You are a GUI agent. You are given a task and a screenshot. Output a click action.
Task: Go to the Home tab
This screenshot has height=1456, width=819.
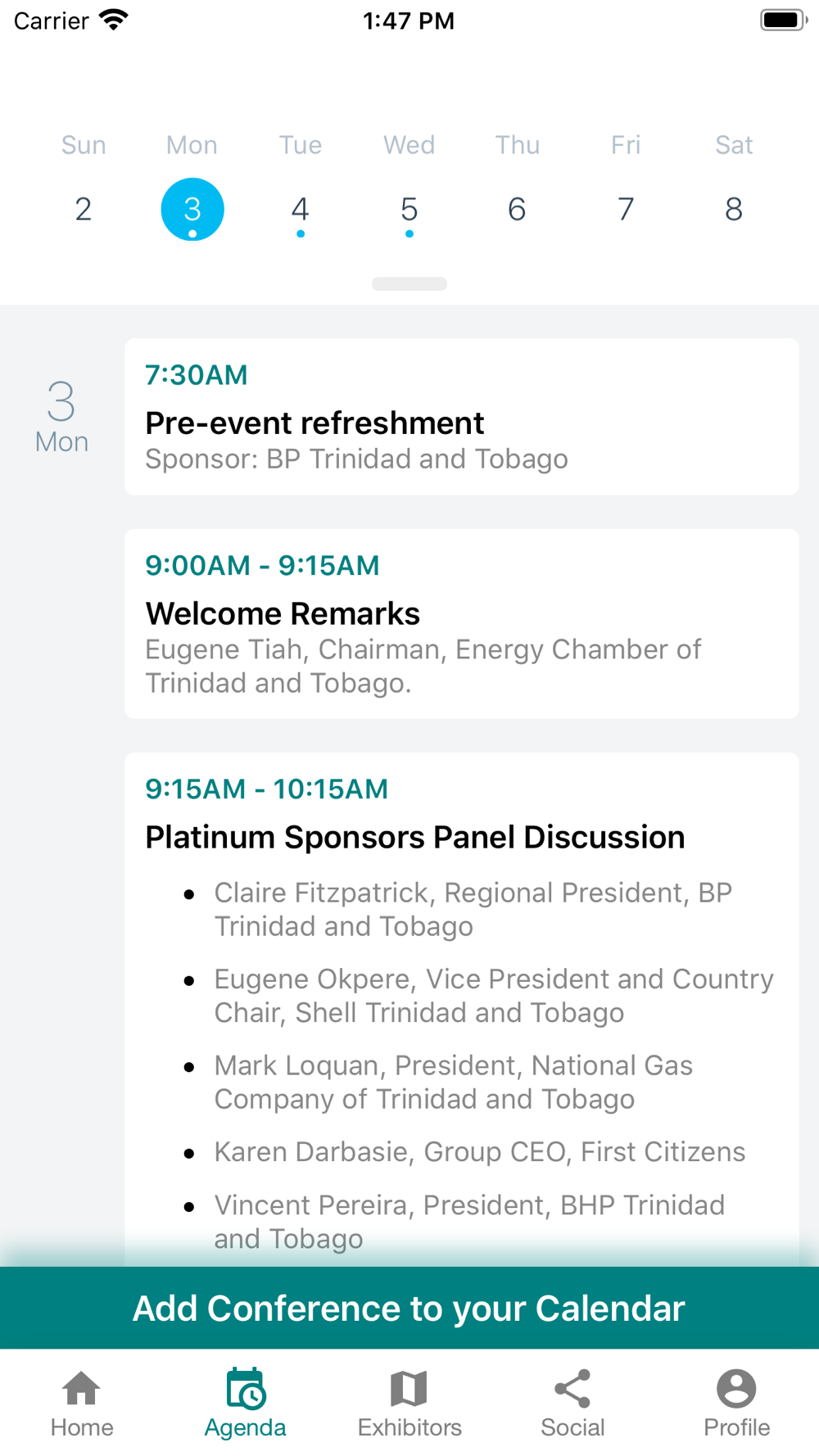[x=82, y=1403]
